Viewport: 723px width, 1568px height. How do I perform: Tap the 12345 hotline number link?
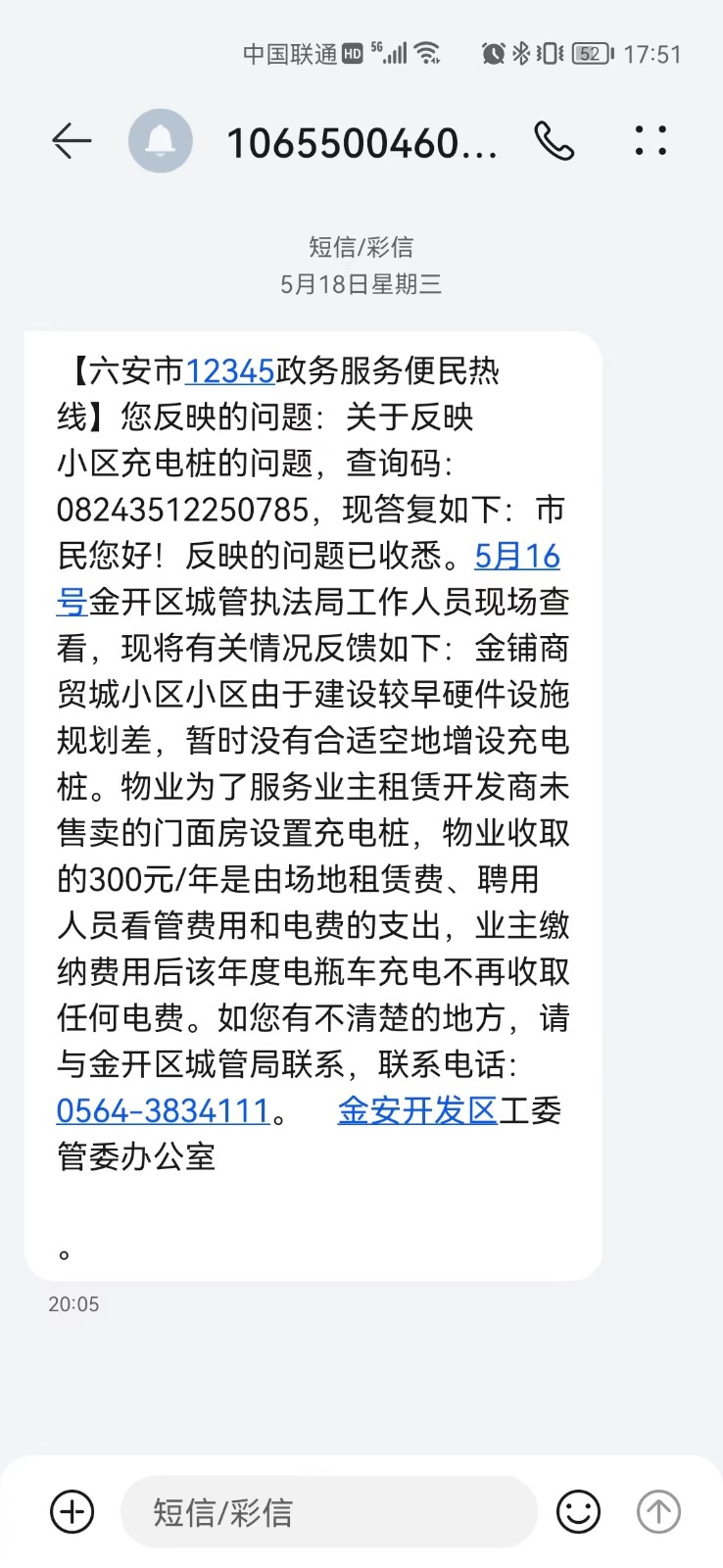(229, 371)
